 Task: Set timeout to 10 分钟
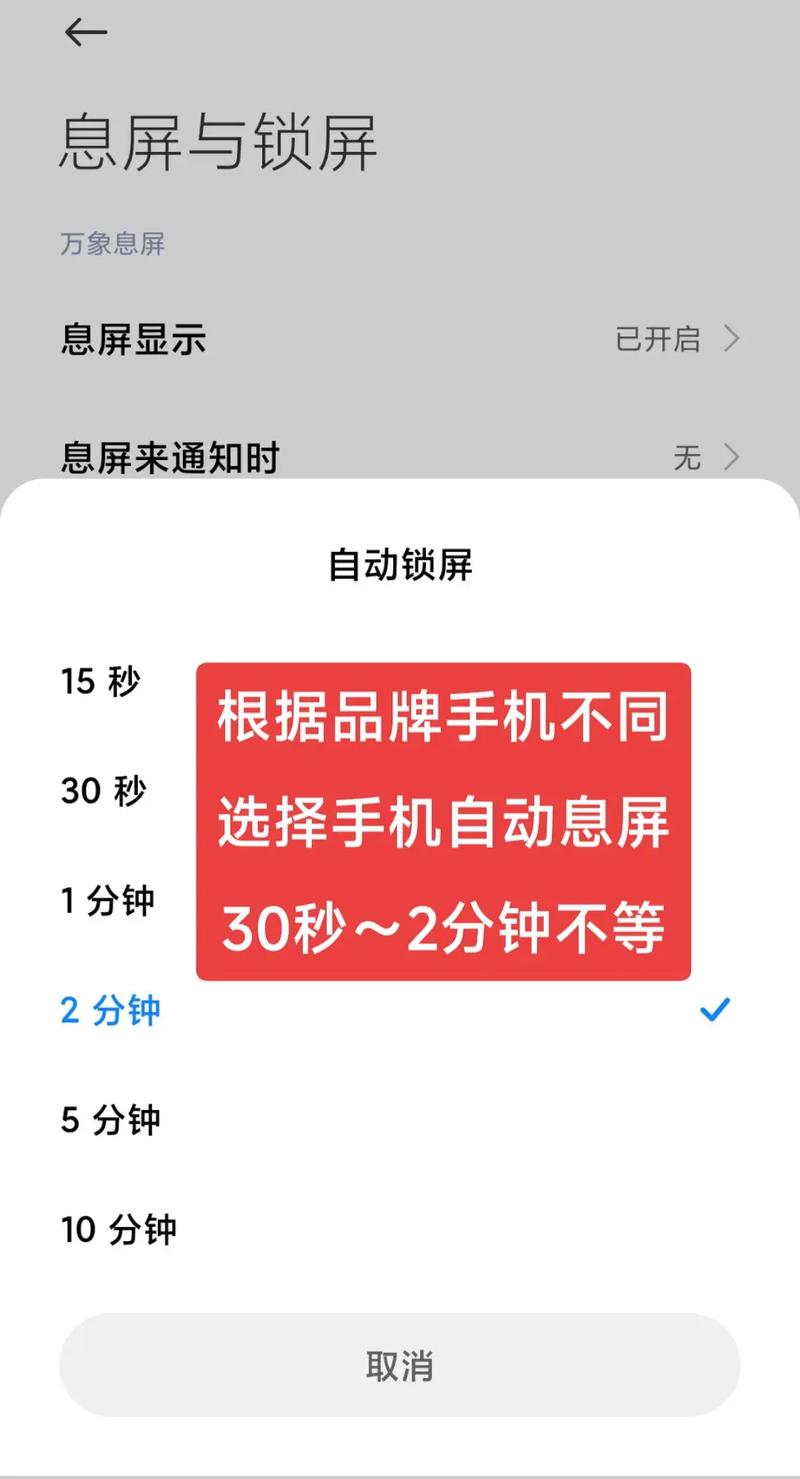pos(120,1229)
